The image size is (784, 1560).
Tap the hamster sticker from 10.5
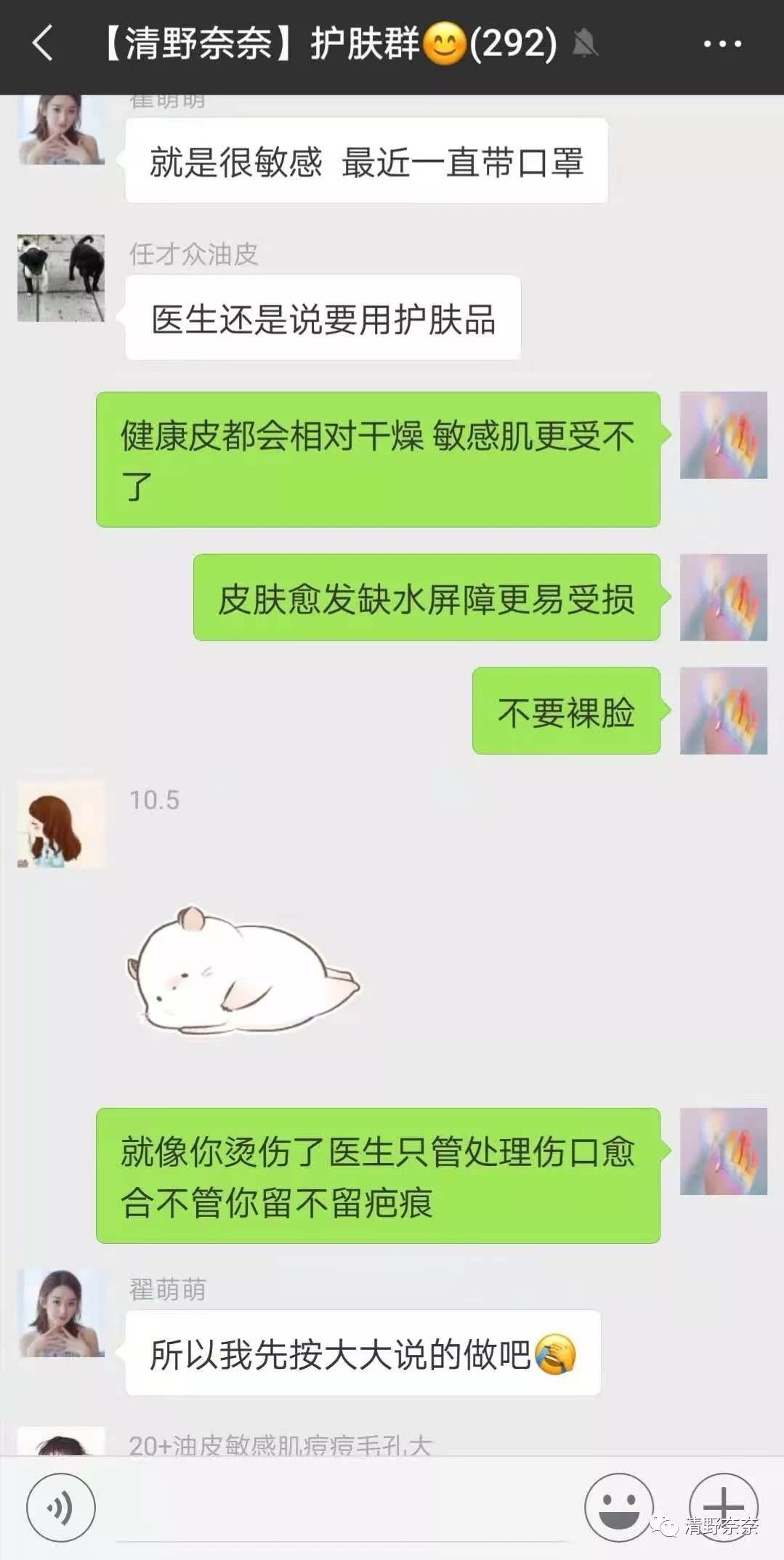[x=243, y=970]
